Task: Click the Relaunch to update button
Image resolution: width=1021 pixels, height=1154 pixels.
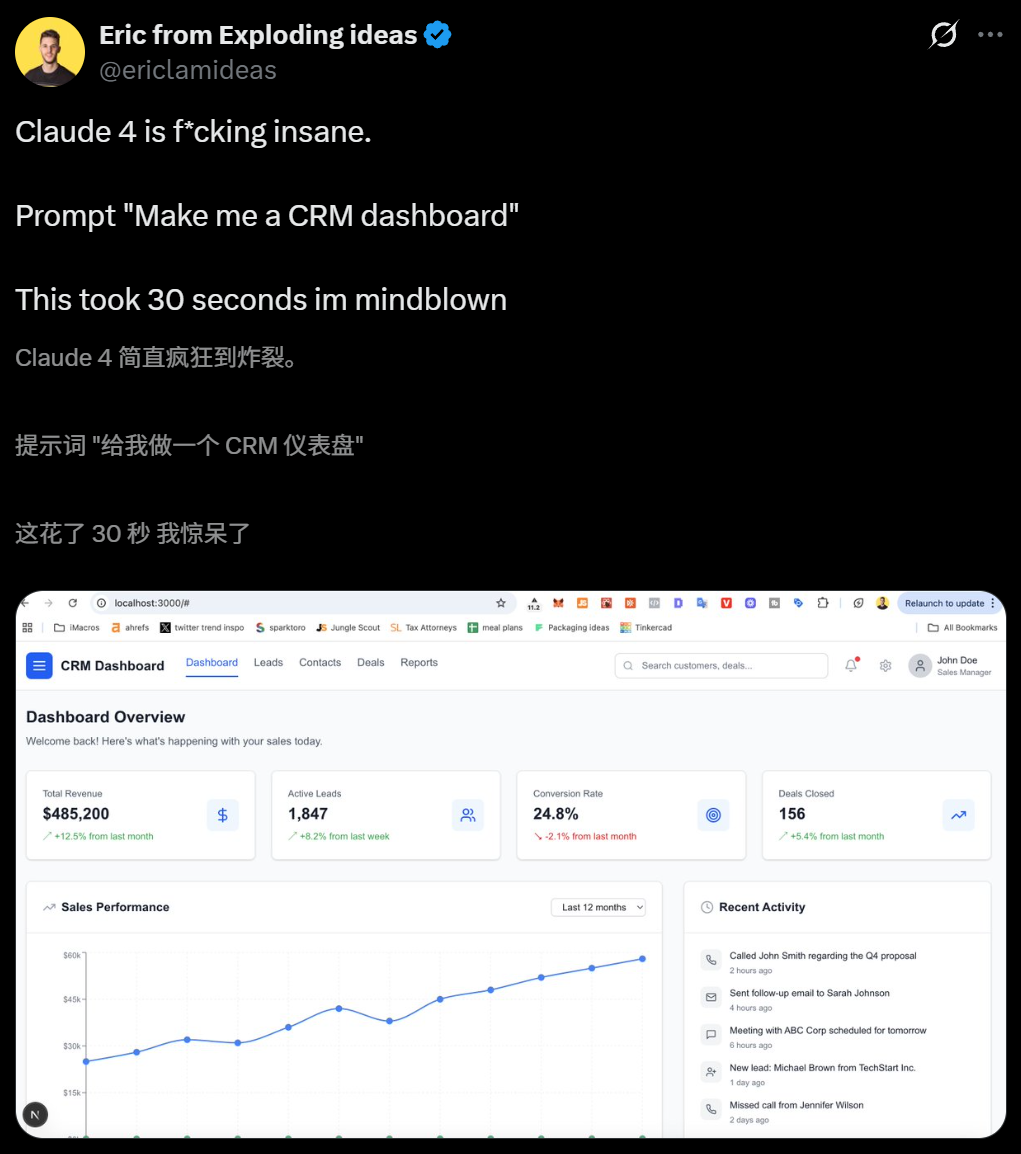Action: tap(946, 603)
